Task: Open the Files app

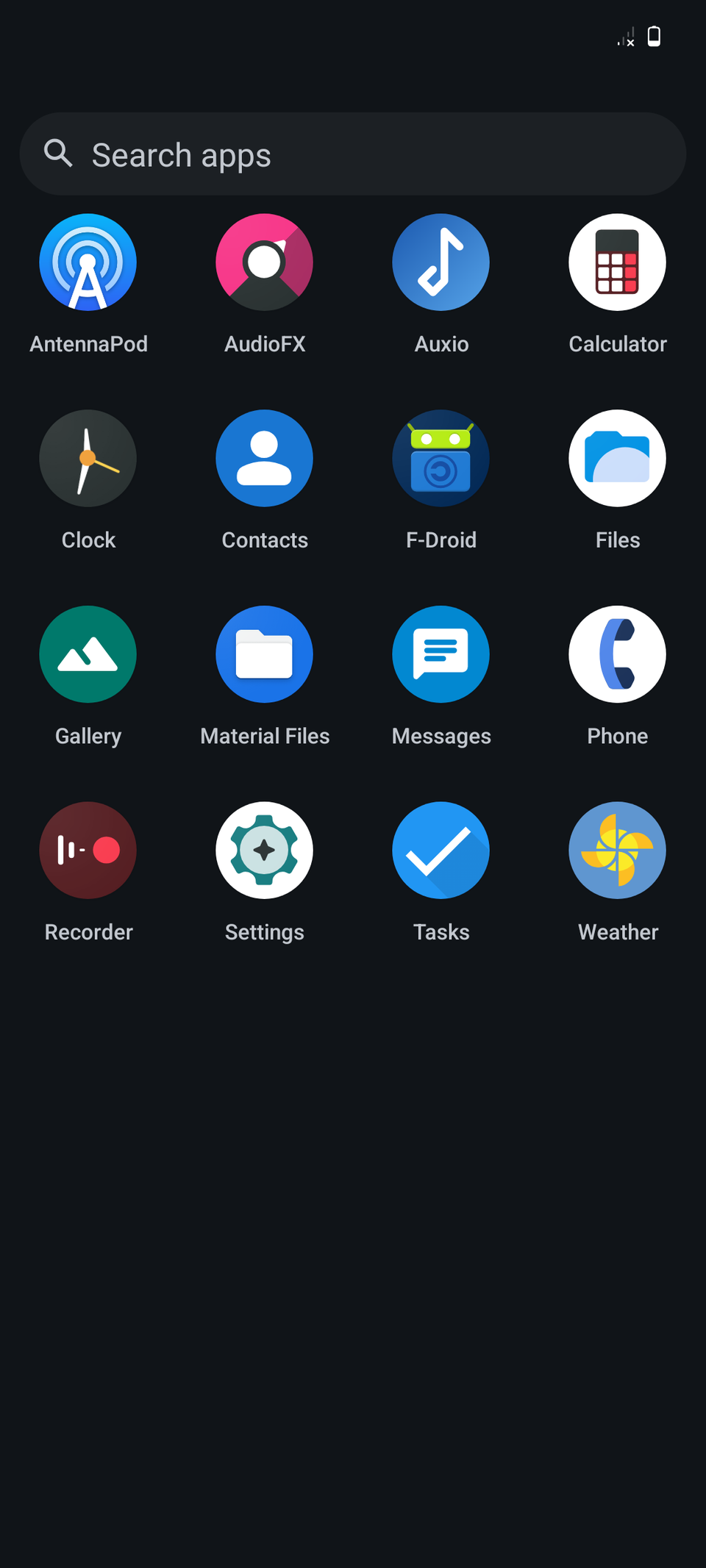Action: pos(618,458)
